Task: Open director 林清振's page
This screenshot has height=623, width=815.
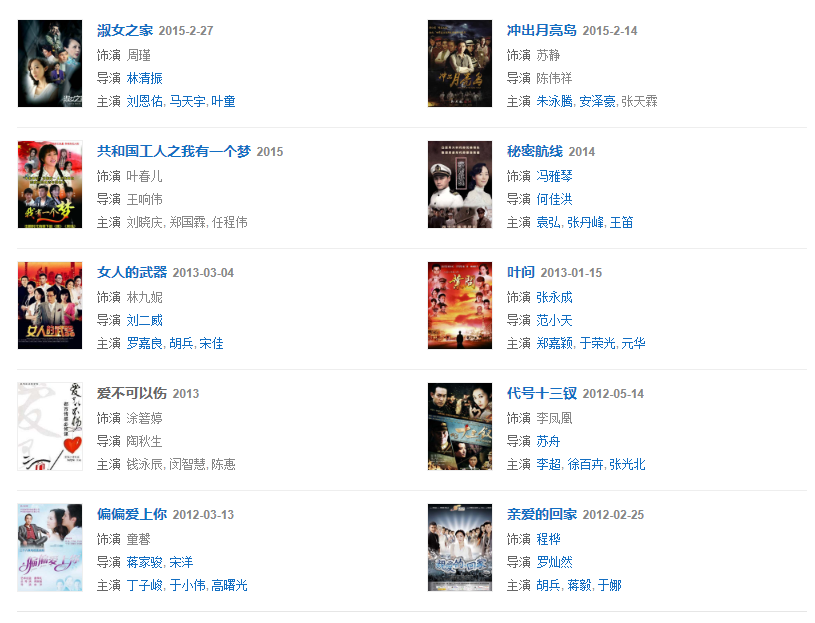Action: click(144, 78)
